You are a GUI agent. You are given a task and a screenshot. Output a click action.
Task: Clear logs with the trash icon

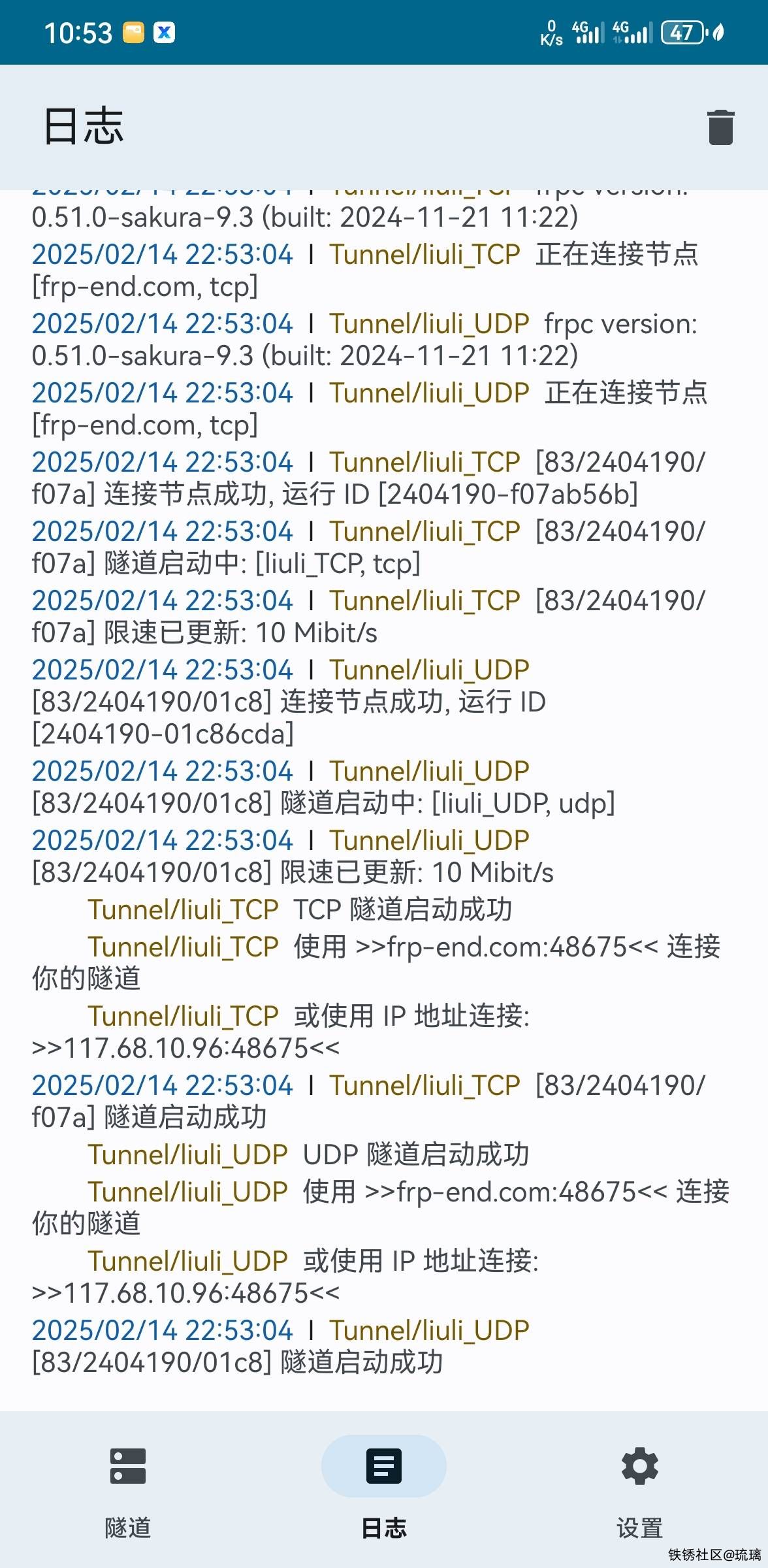click(720, 127)
